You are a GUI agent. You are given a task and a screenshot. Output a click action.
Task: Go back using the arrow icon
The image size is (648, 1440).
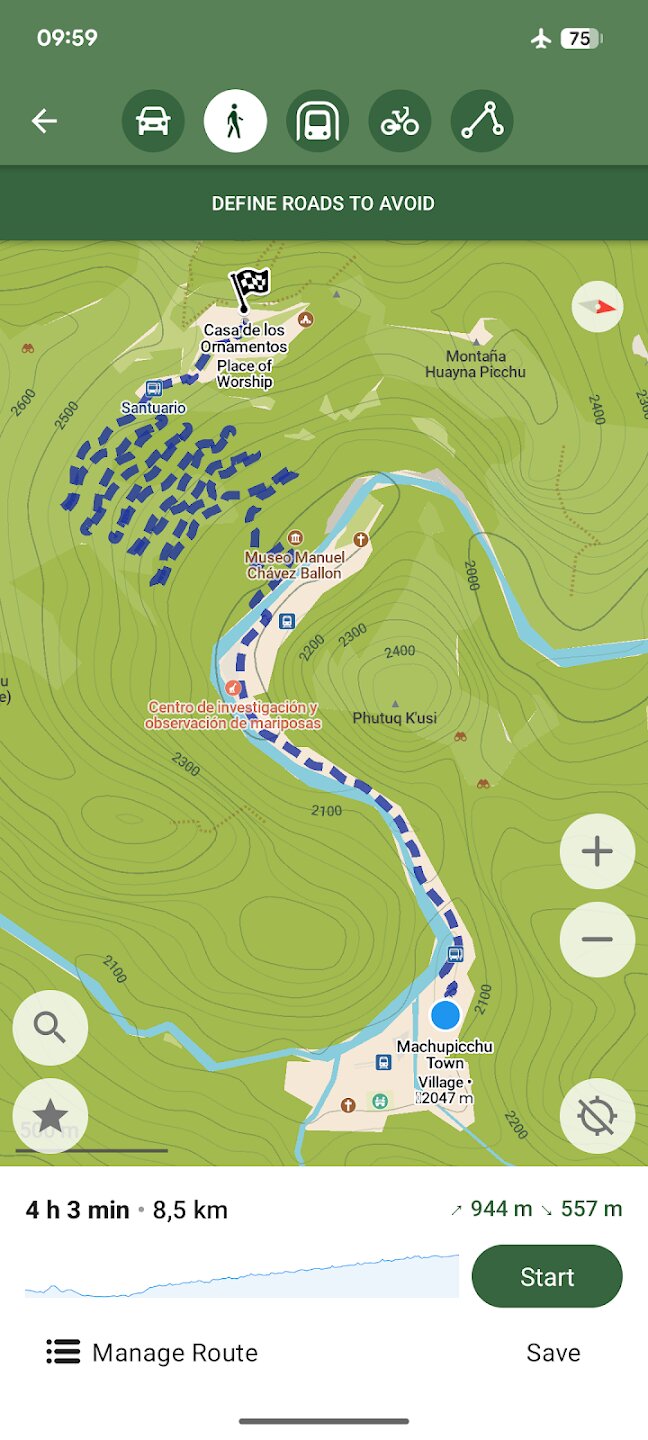coord(44,121)
